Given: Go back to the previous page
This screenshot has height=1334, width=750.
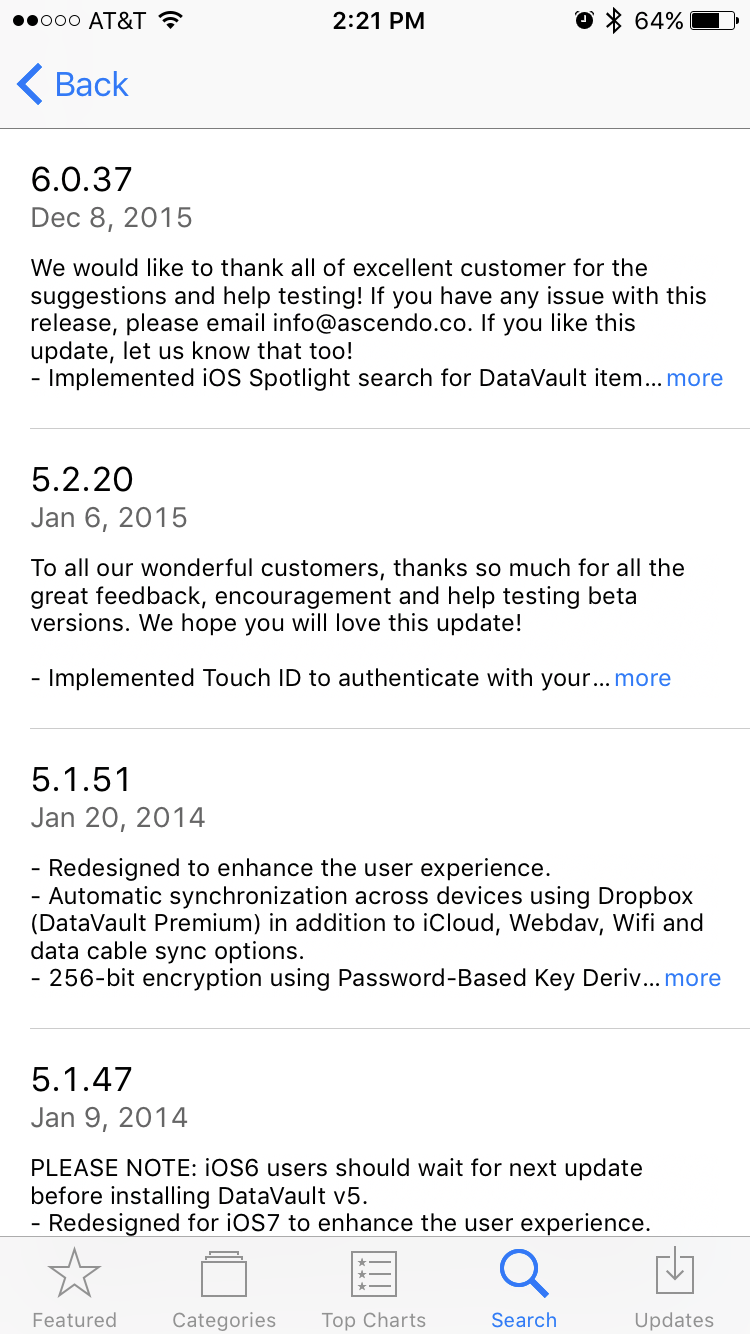Looking at the screenshot, I should tap(73, 85).
